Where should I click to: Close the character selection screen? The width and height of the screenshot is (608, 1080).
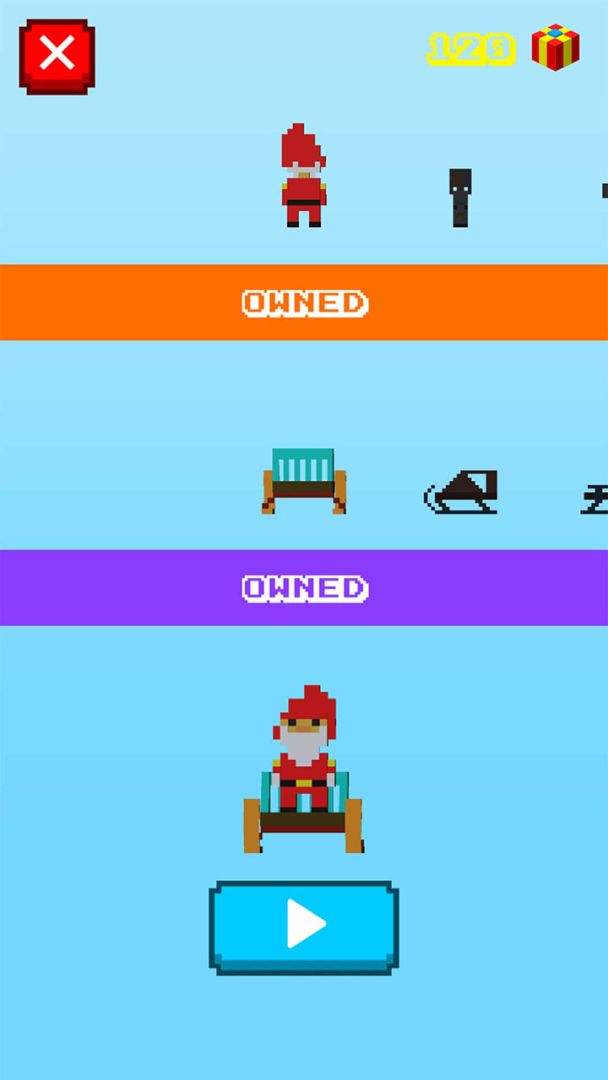tap(57, 56)
